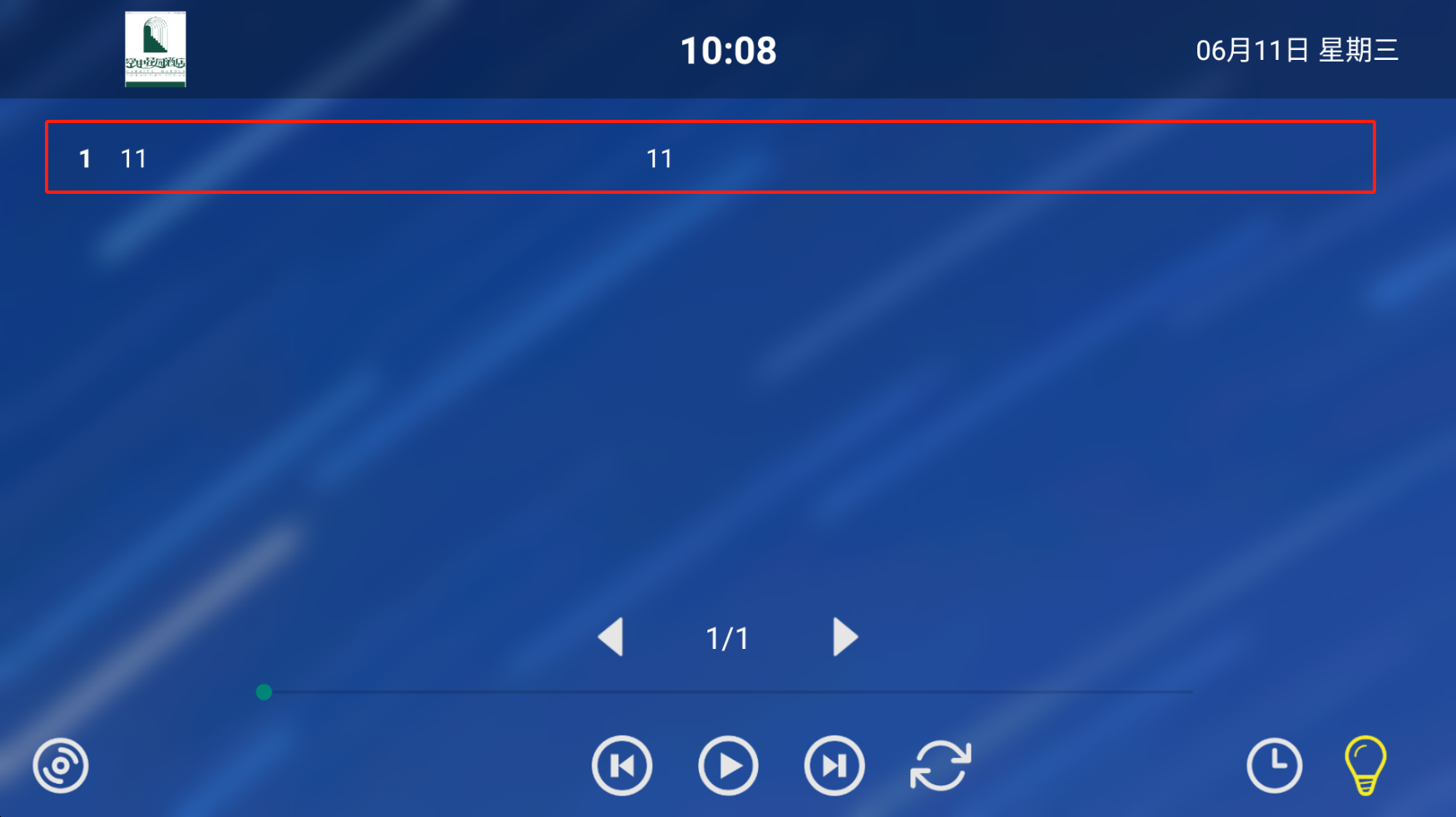The image size is (1456, 817).
Task: Skip to the next track
Action: pyautogui.click(x=834, y=765)
